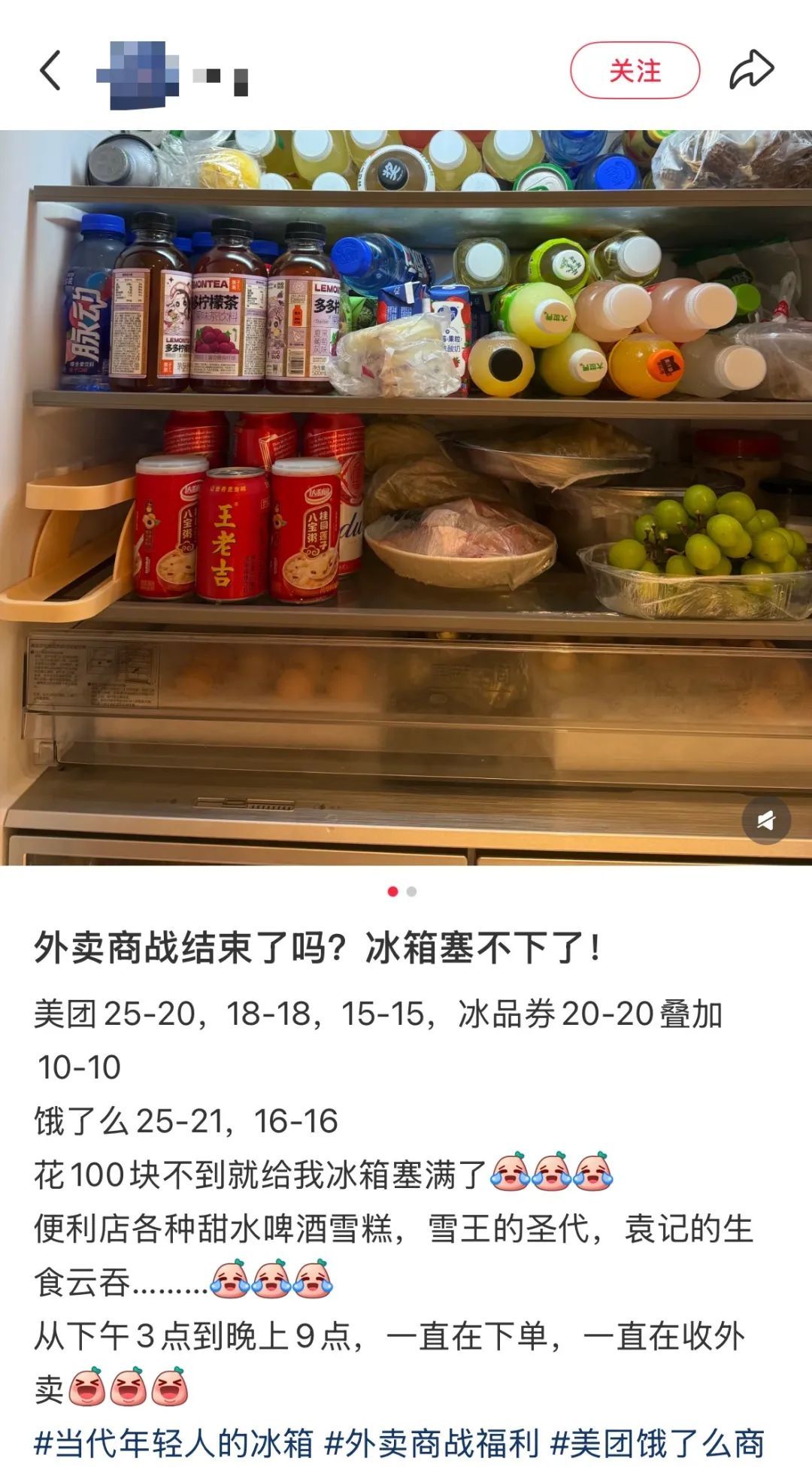
Task: Share this post via the arrow icon
Action: click(x=751, y=71)
